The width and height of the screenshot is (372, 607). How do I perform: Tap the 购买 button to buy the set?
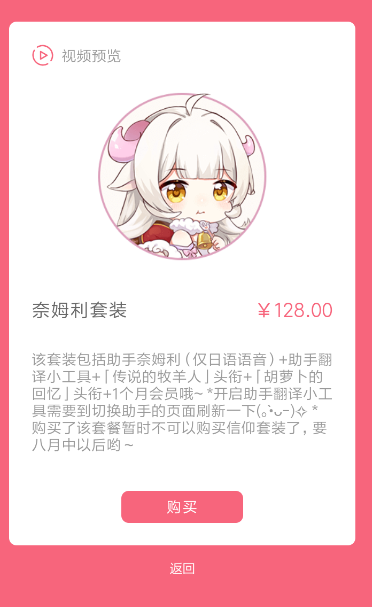(x=182, y=507)
